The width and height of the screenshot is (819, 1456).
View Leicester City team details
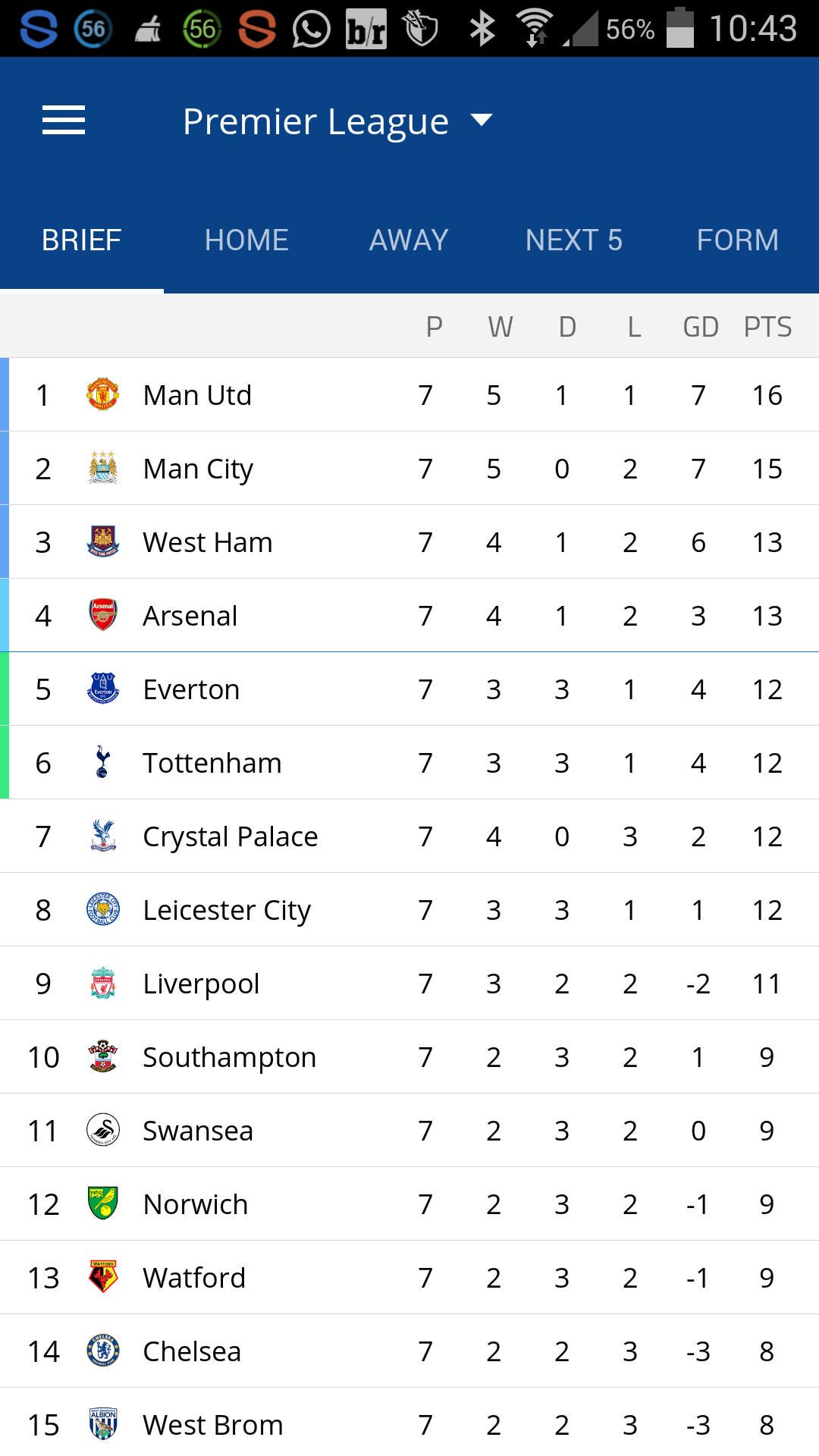[409, 910]
